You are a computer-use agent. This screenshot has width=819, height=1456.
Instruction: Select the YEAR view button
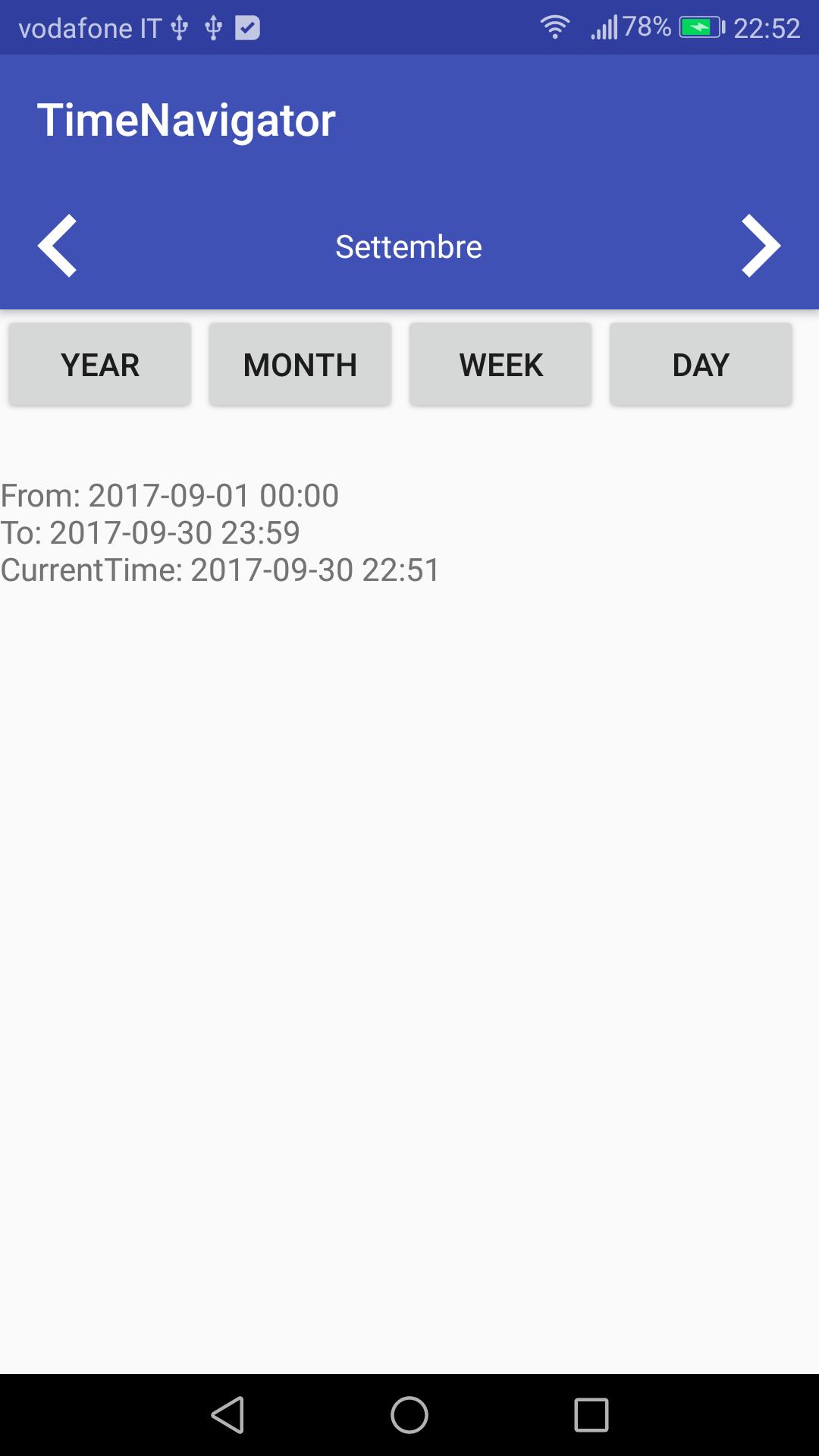(100, 365)
